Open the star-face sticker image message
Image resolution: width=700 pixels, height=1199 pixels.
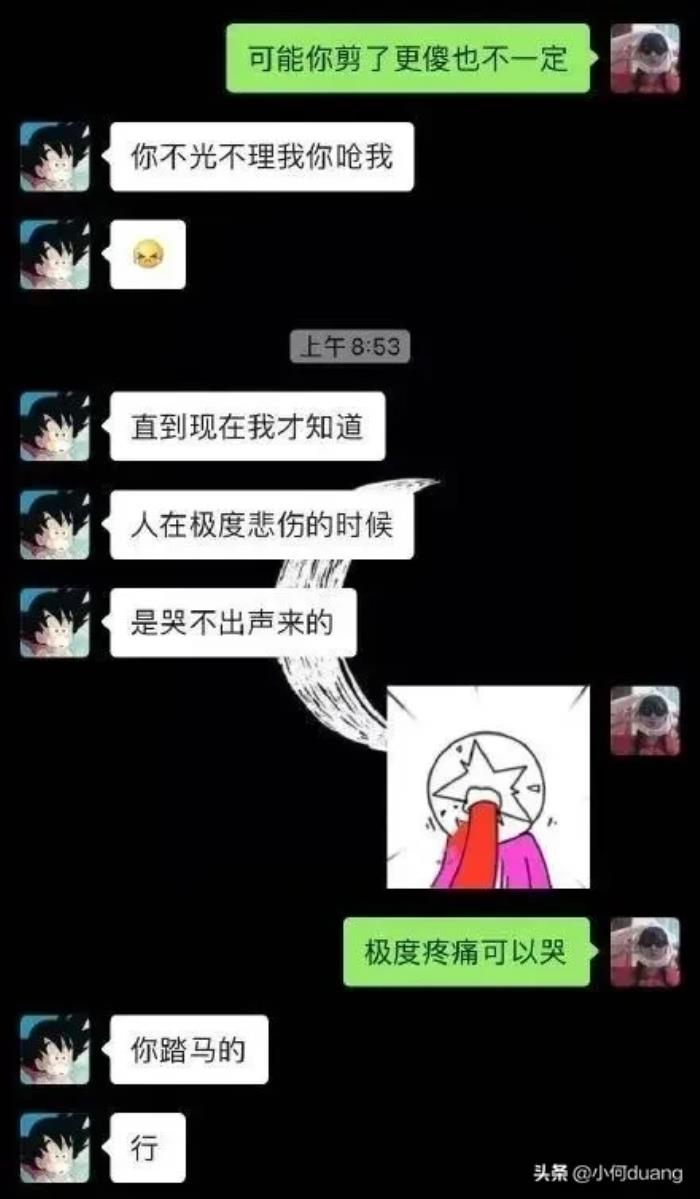[488, 787]
